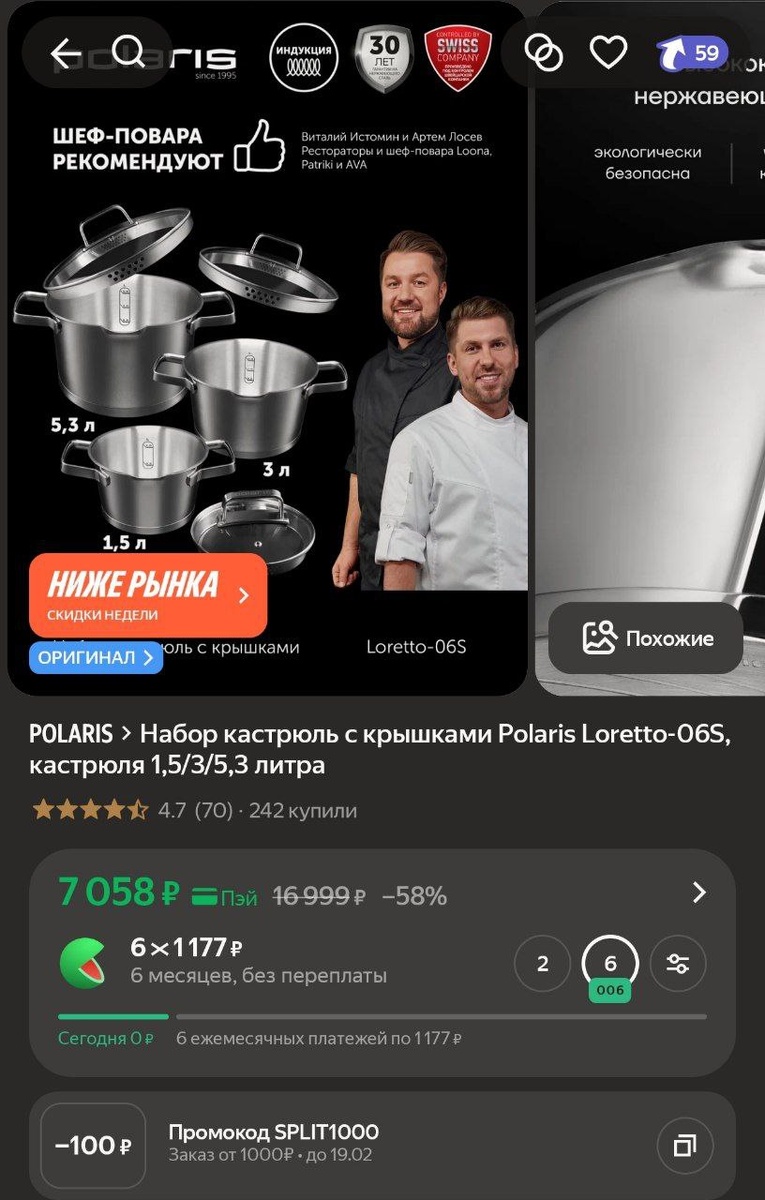Open split payment settings sliders icon
Screen dimensions: 765x1200
tap(678, 964)
